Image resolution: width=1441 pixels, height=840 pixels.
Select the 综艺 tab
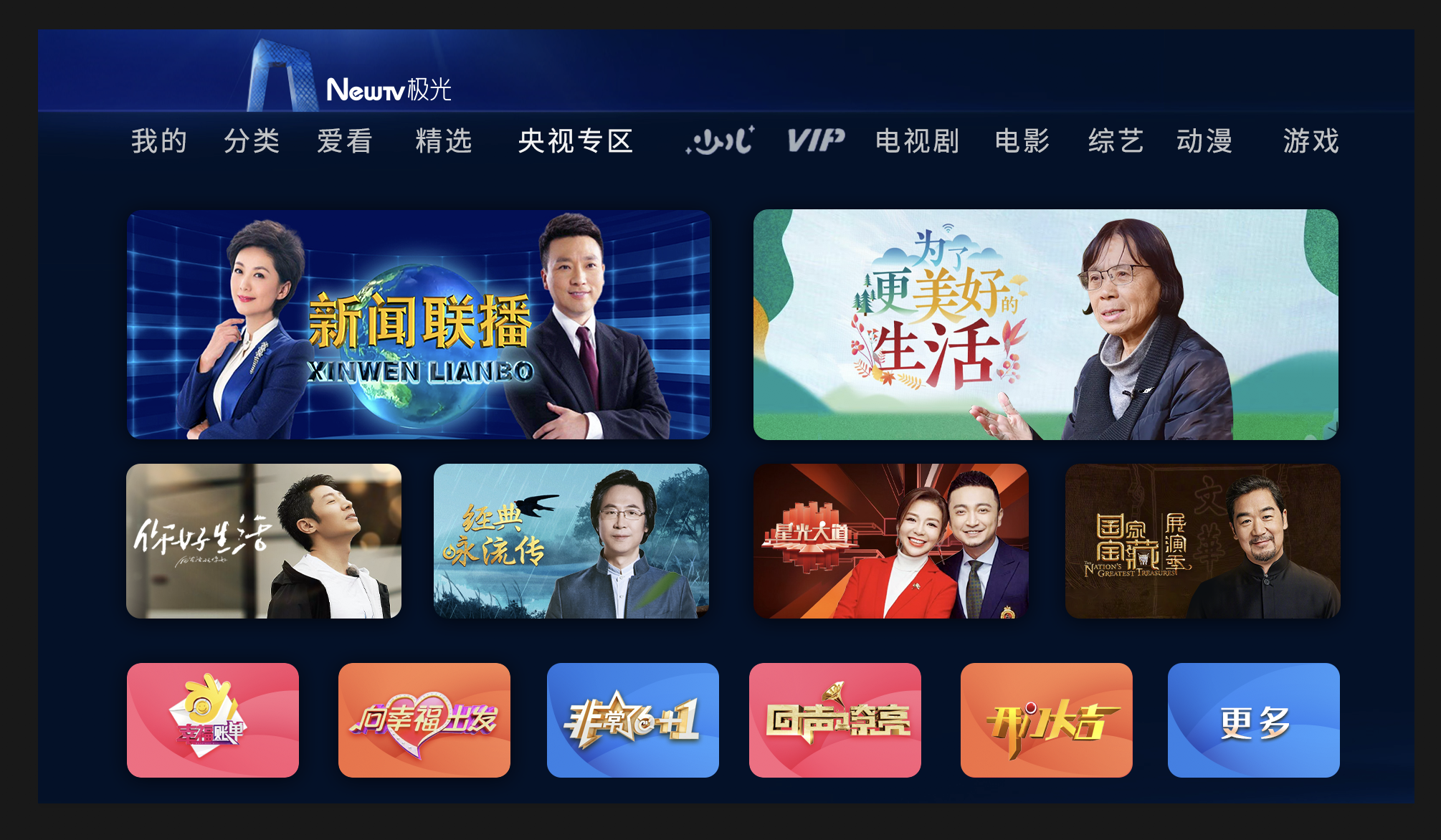1116,141
